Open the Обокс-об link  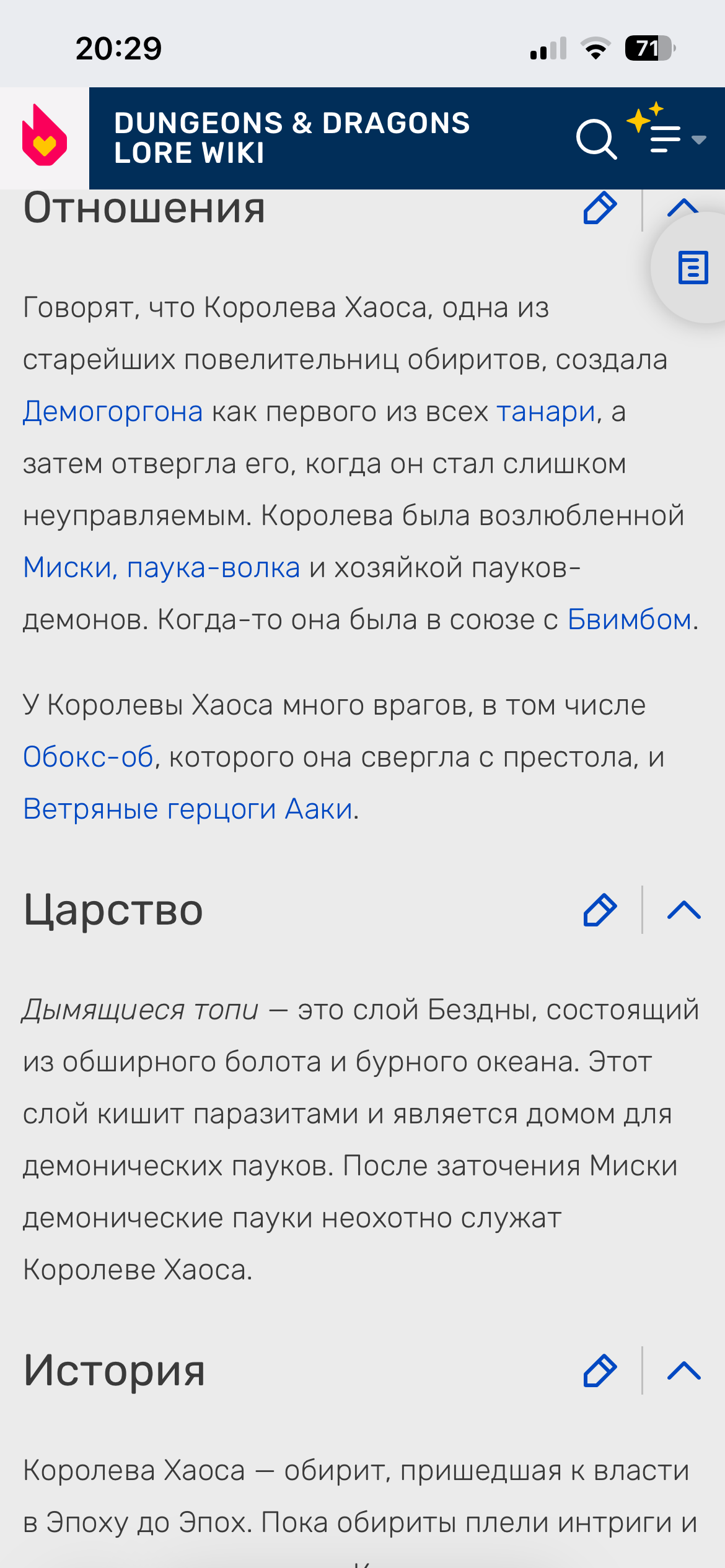point(88,757)
